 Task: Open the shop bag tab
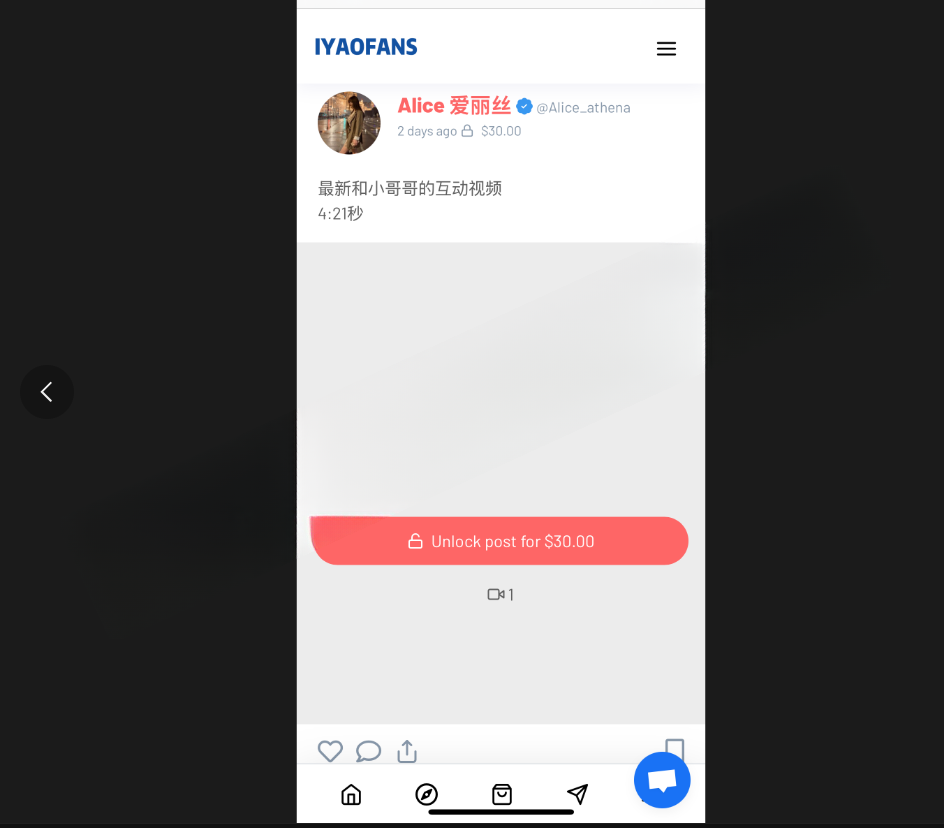[x=502, y=795]
